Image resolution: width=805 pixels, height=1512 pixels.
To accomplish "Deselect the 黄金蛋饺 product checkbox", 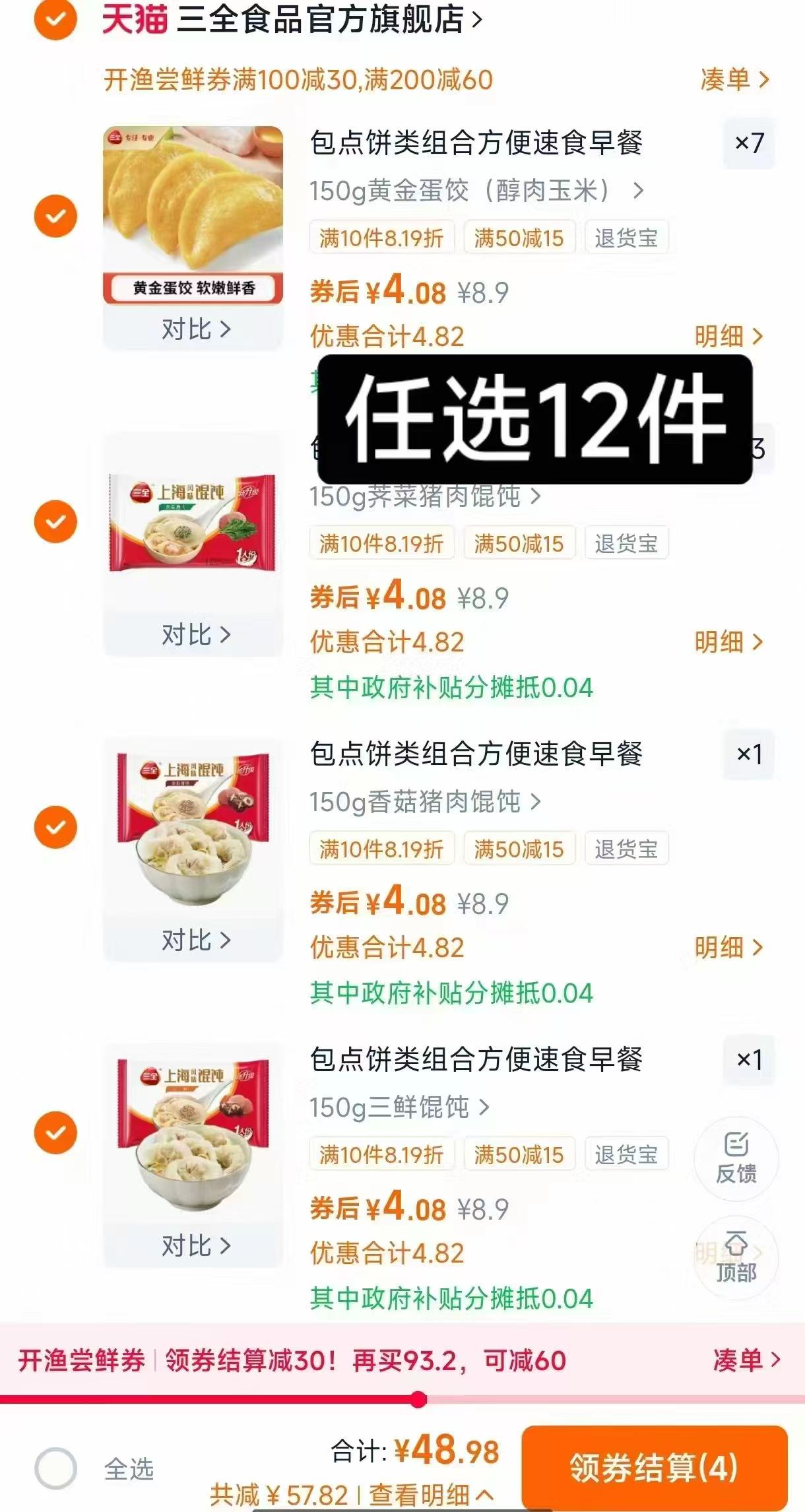I will pos(55,215).
